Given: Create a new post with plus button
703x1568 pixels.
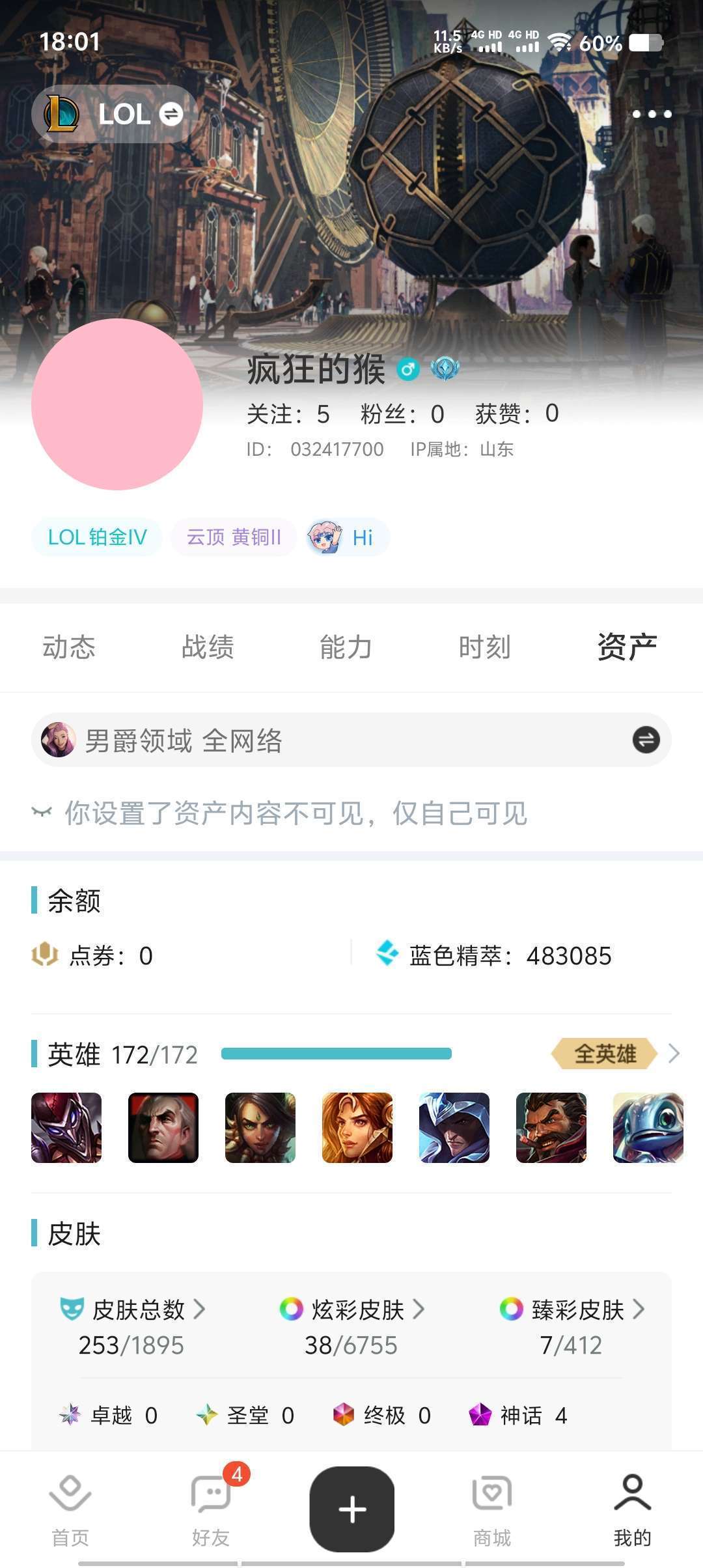Looking at the screenshot, I should (352, 1509).
